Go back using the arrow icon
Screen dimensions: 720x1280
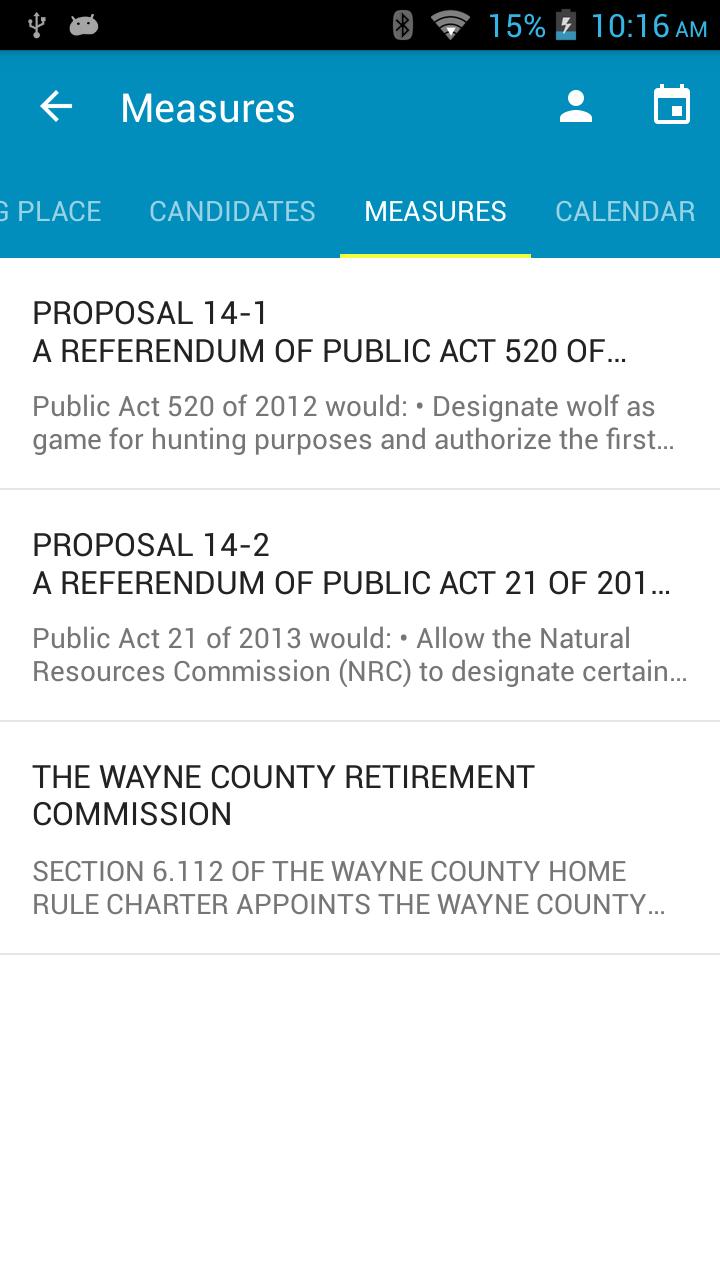pyautogui.click(x=56, y=107)
